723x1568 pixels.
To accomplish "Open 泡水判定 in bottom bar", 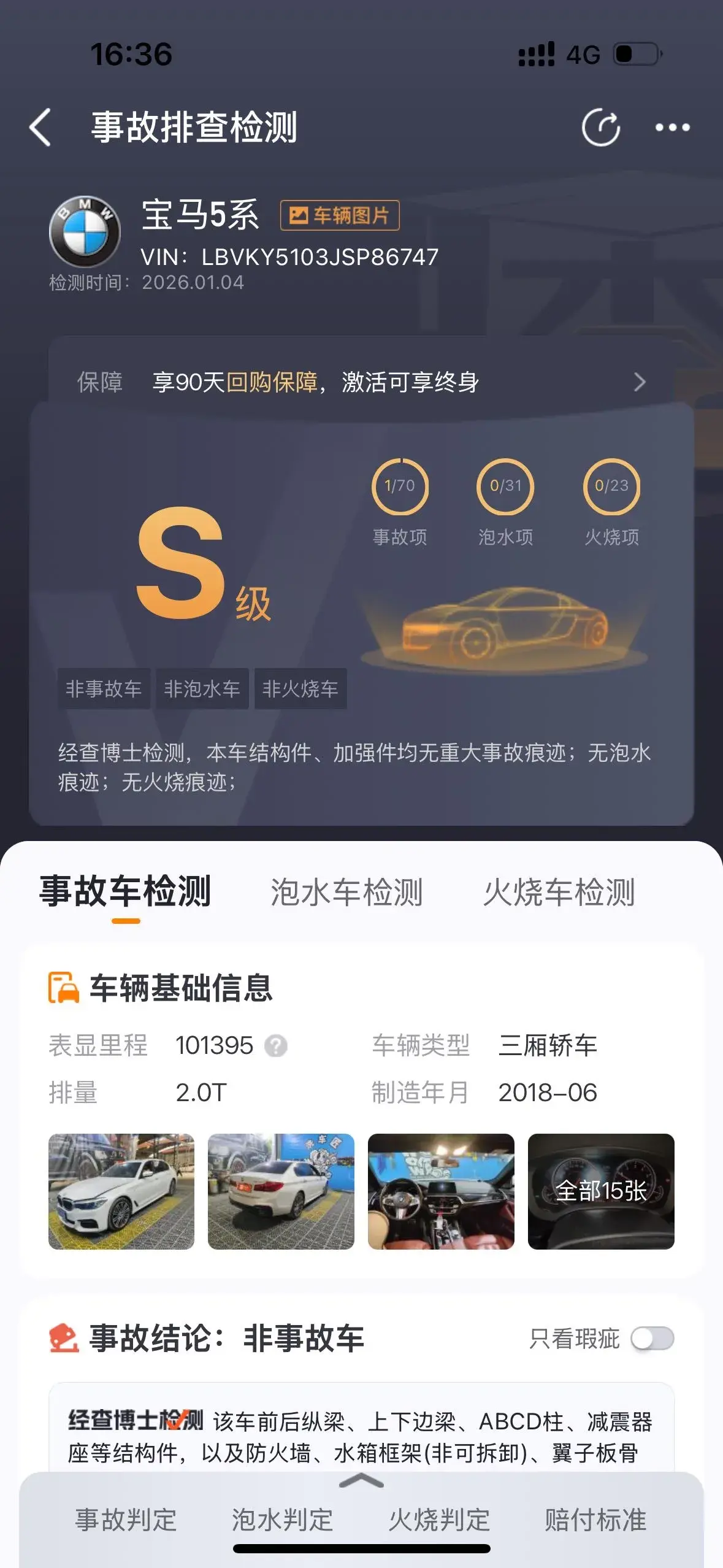I will 282,1520.
